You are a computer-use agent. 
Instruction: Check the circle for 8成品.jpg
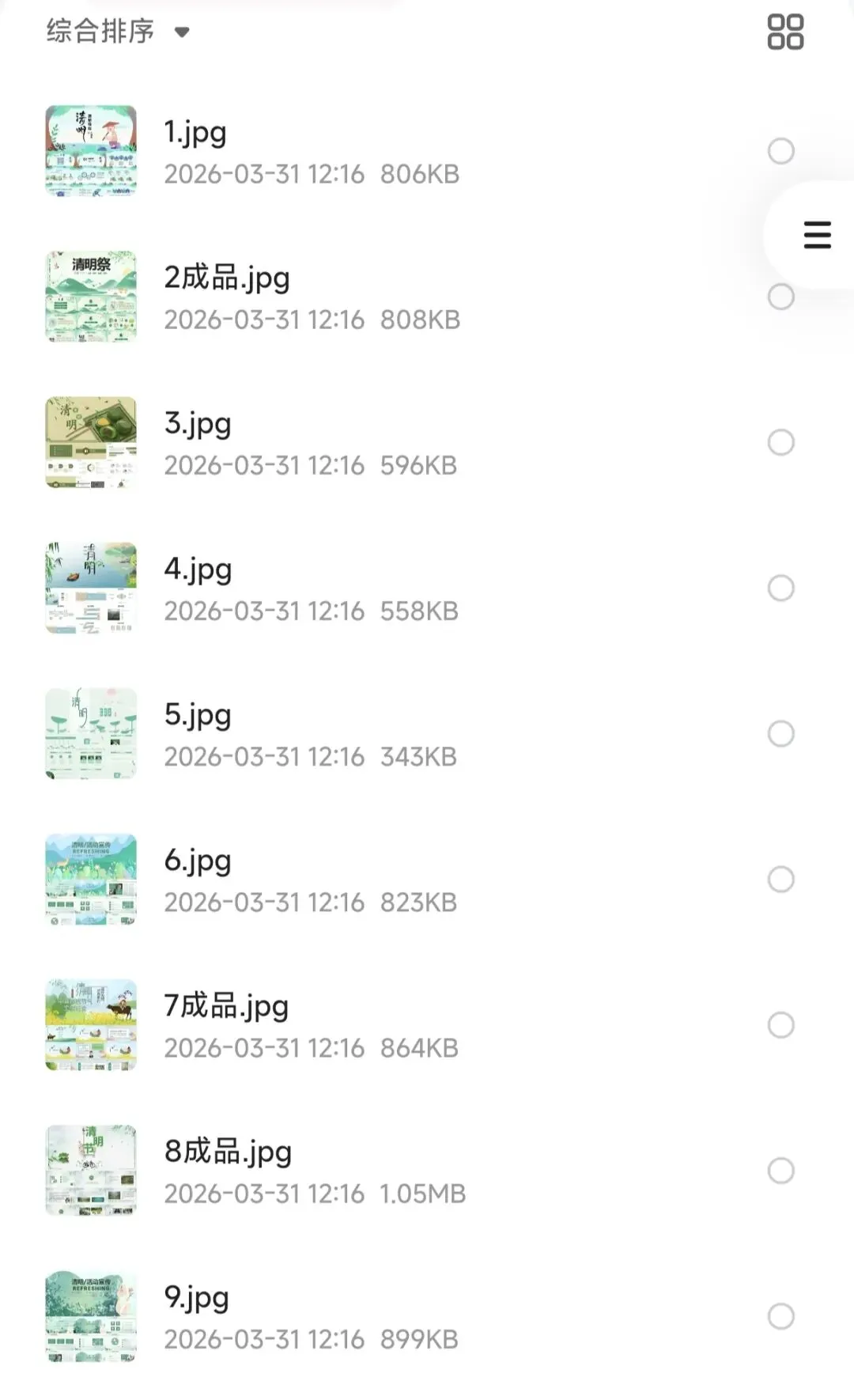780,1170
